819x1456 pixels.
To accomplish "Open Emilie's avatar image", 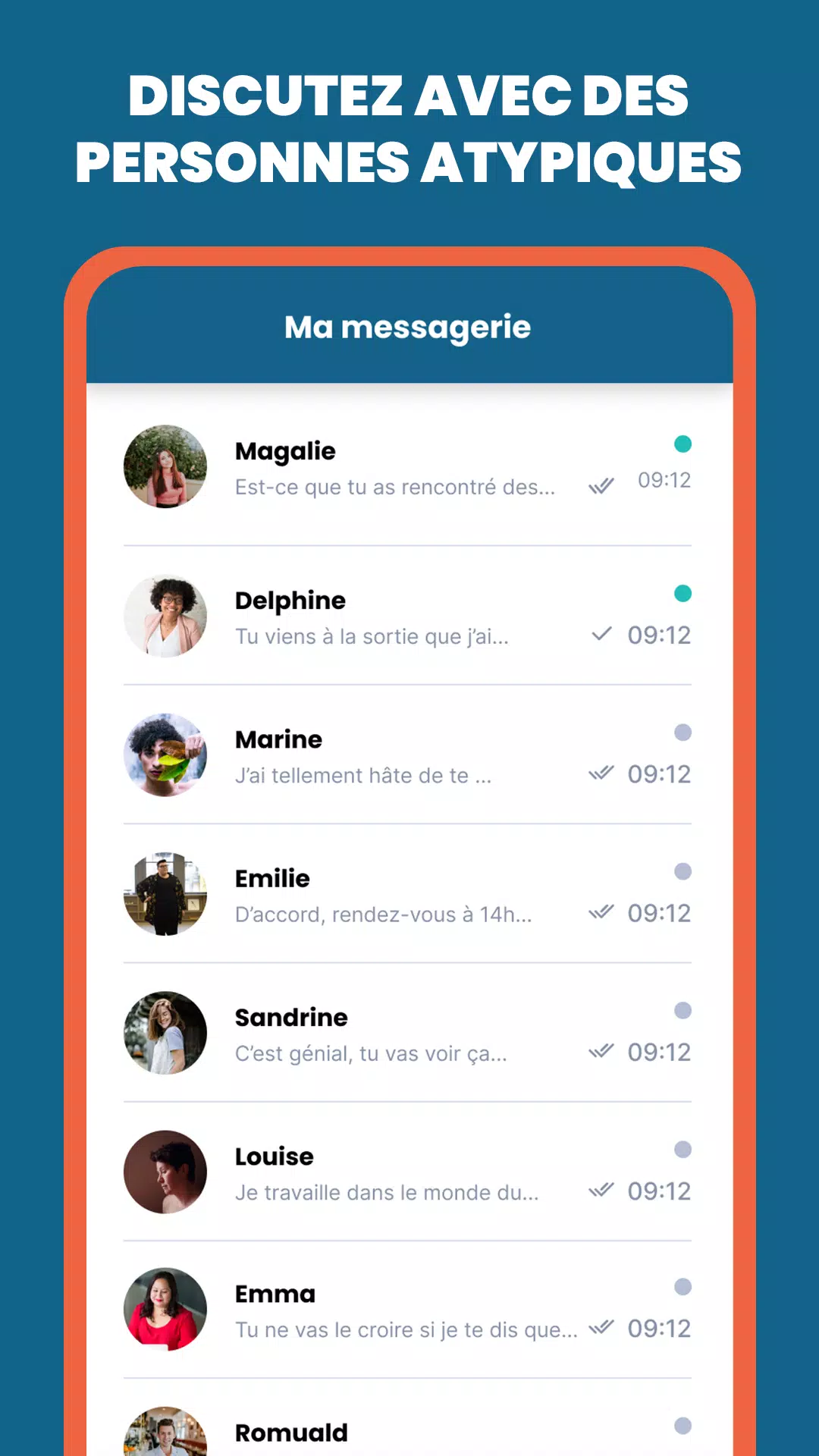I will tap(165, 894).
